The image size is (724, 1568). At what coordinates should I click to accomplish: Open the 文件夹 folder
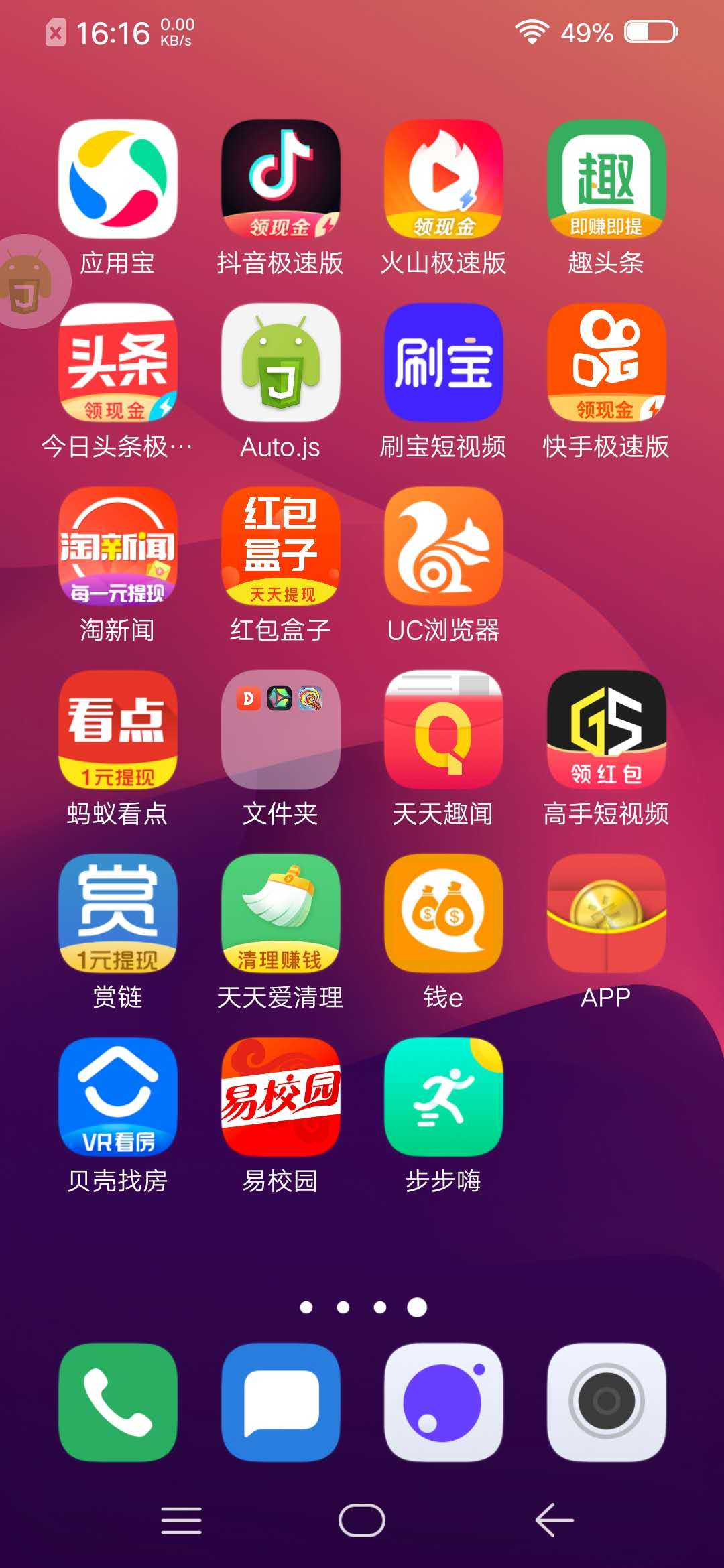click(x=281, y=730)
